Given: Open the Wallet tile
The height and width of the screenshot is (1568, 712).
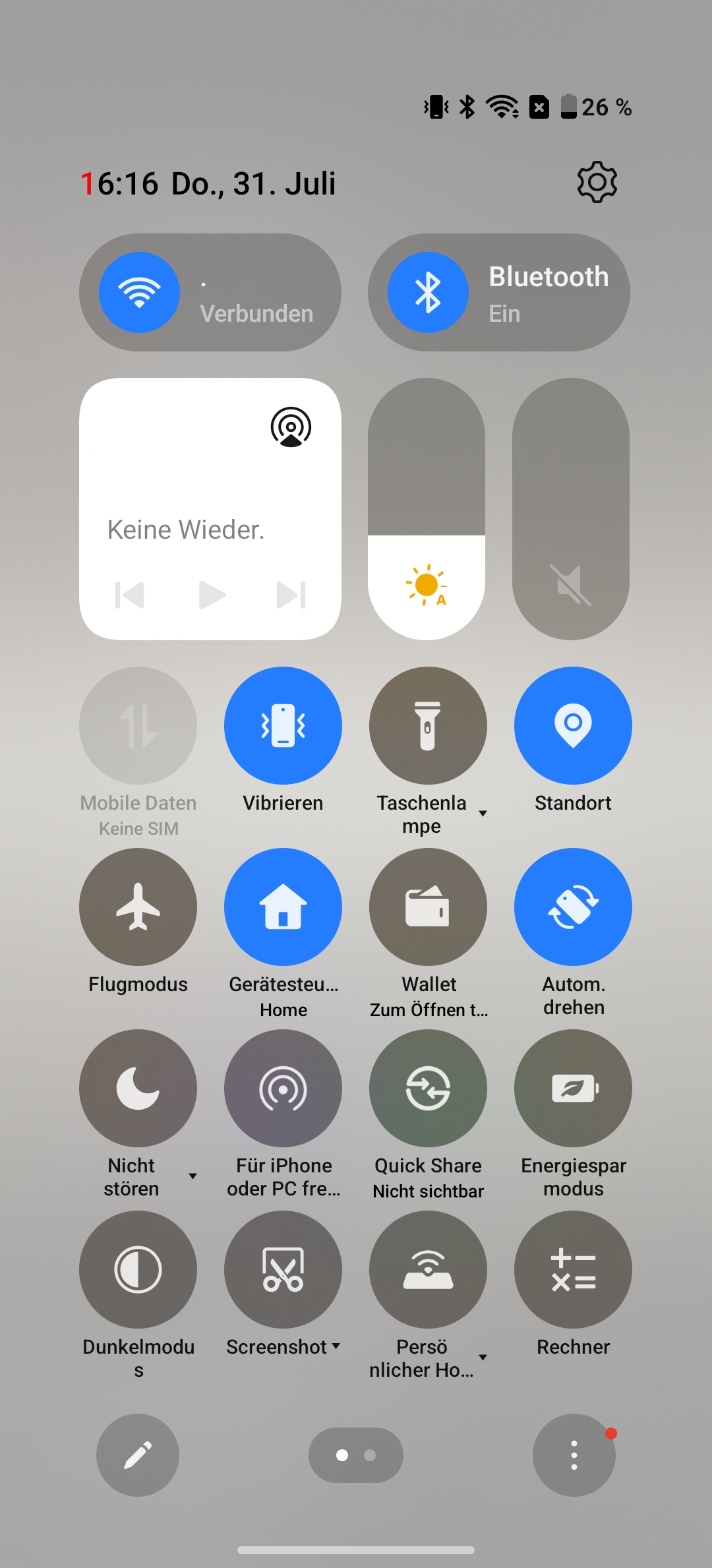Looking at the screenshot, I should pyautogui.click(x=428, y=907).
